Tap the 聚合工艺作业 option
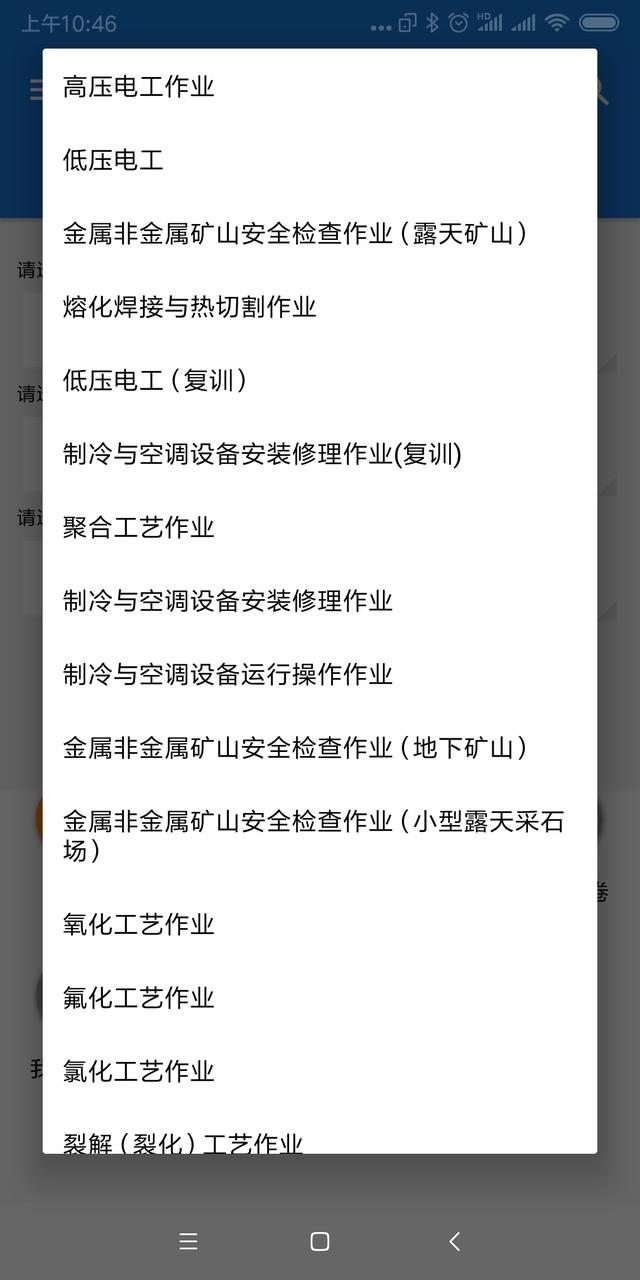 (139, 527)
